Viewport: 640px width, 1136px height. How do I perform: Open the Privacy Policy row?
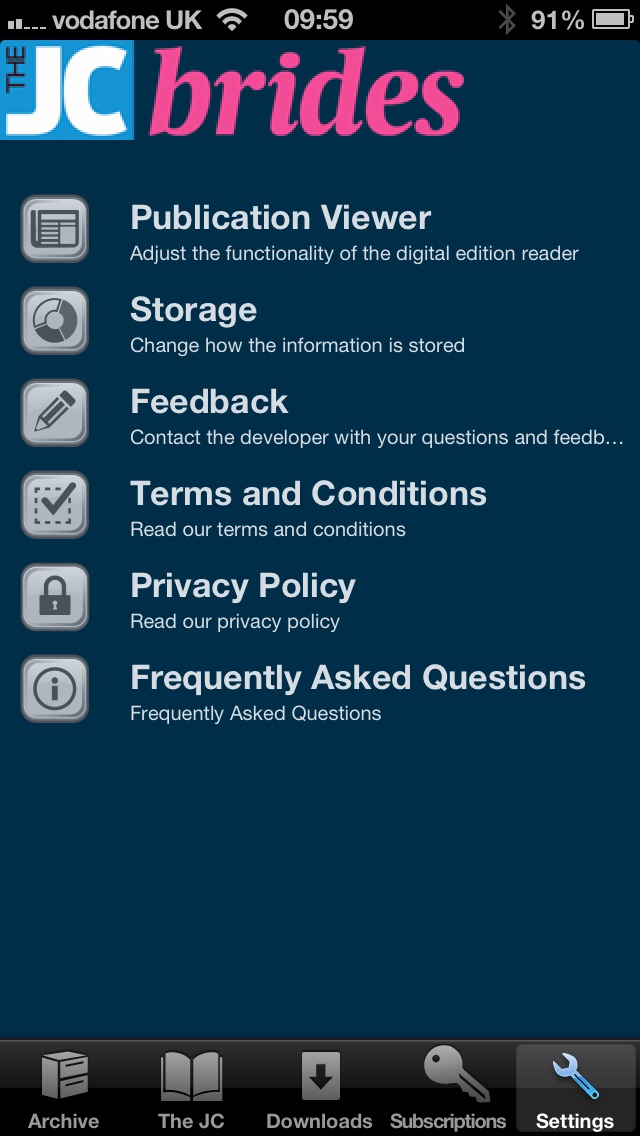click(320, 597)
